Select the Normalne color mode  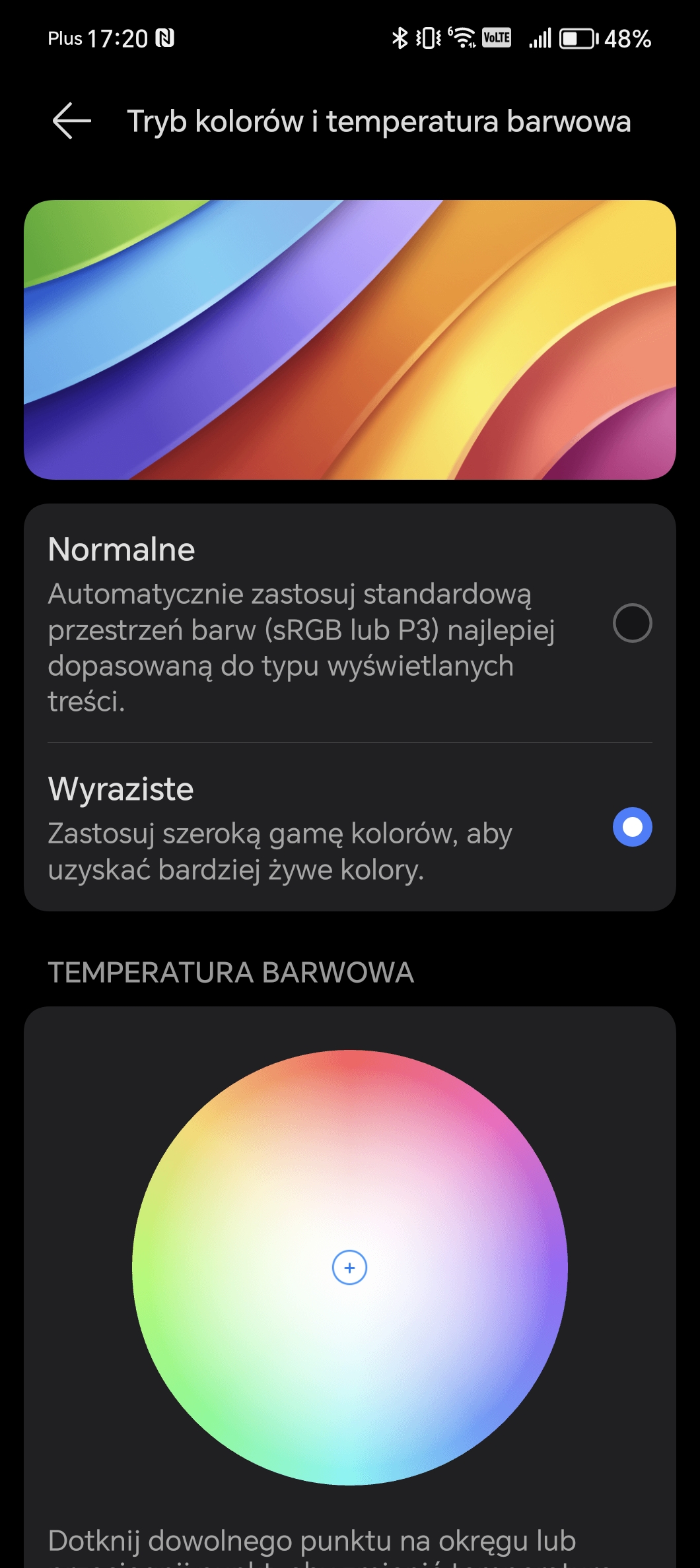pos(350,624)
